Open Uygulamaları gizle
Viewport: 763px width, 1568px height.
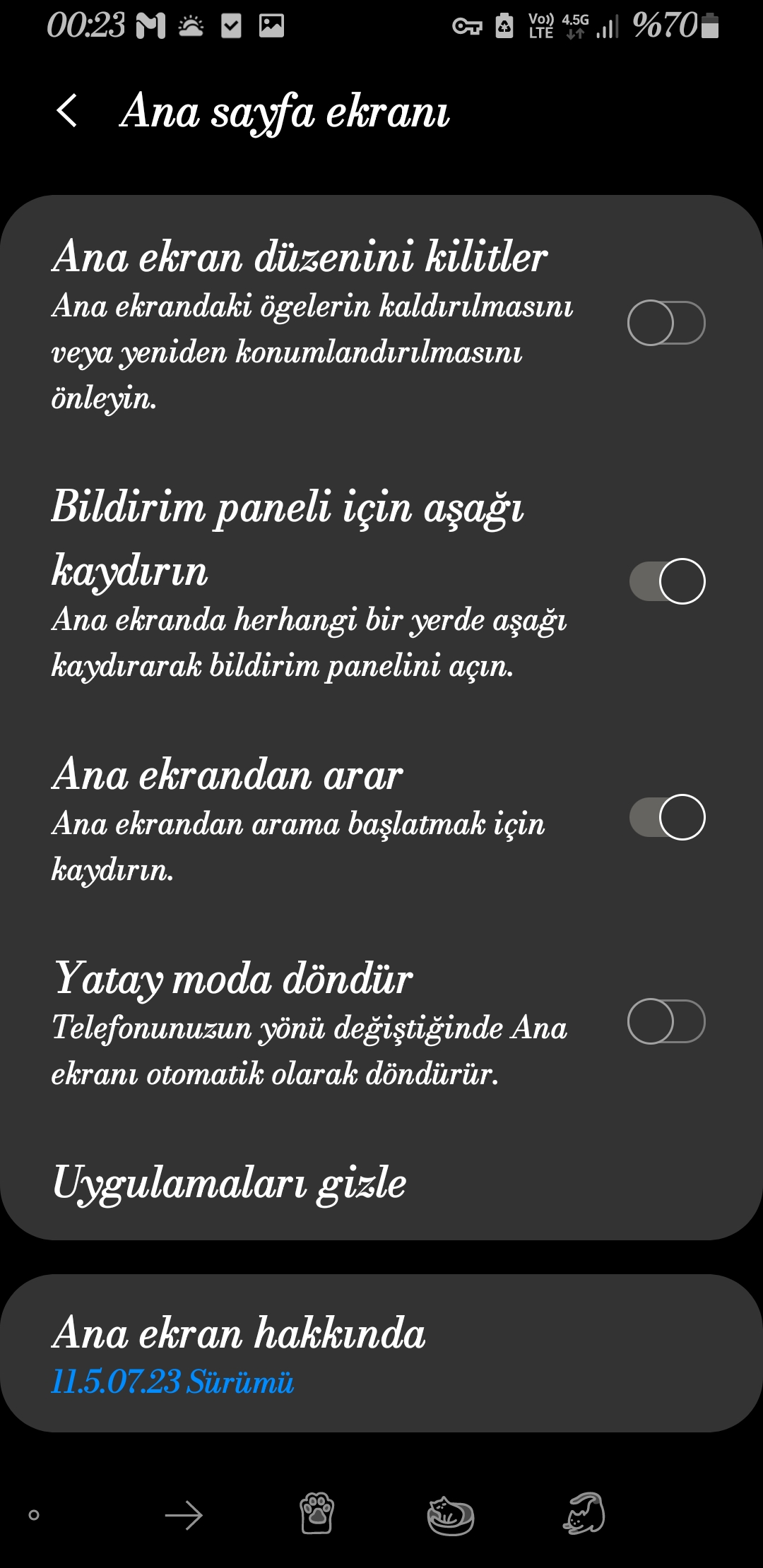(381, 1182)
